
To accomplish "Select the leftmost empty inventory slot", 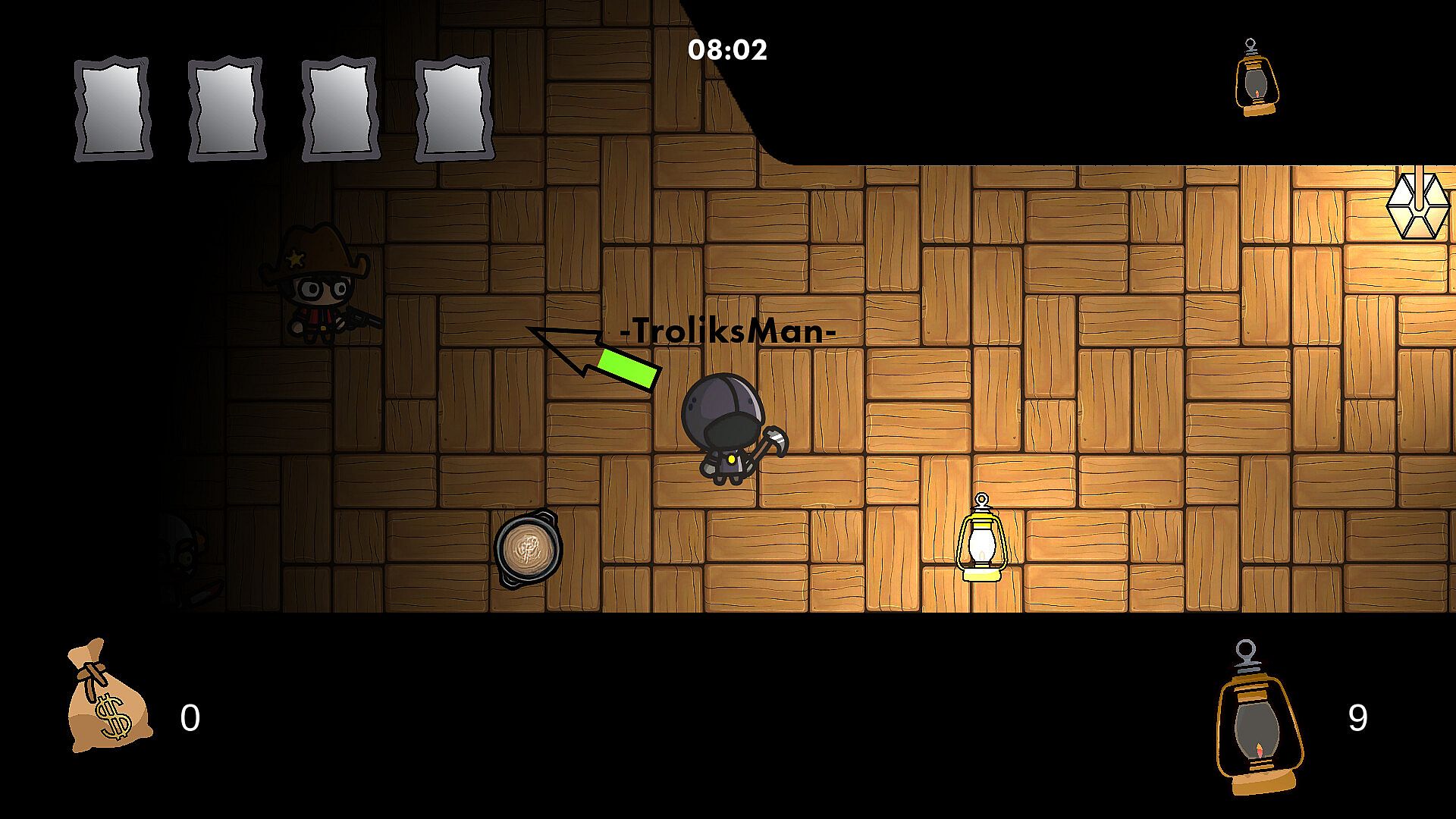I will pyautogui.click(x=112, y=108).
